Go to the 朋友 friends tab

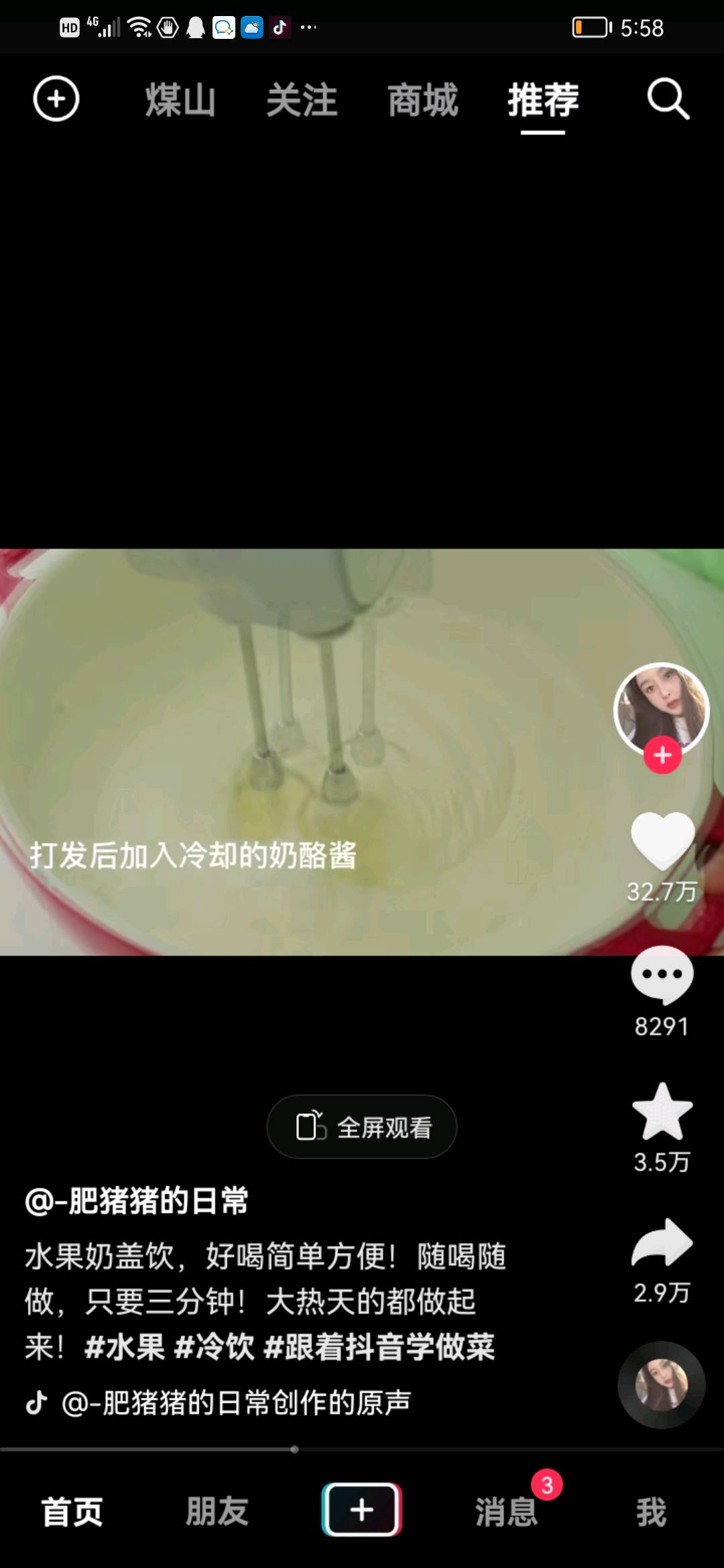coord(217,1512)
